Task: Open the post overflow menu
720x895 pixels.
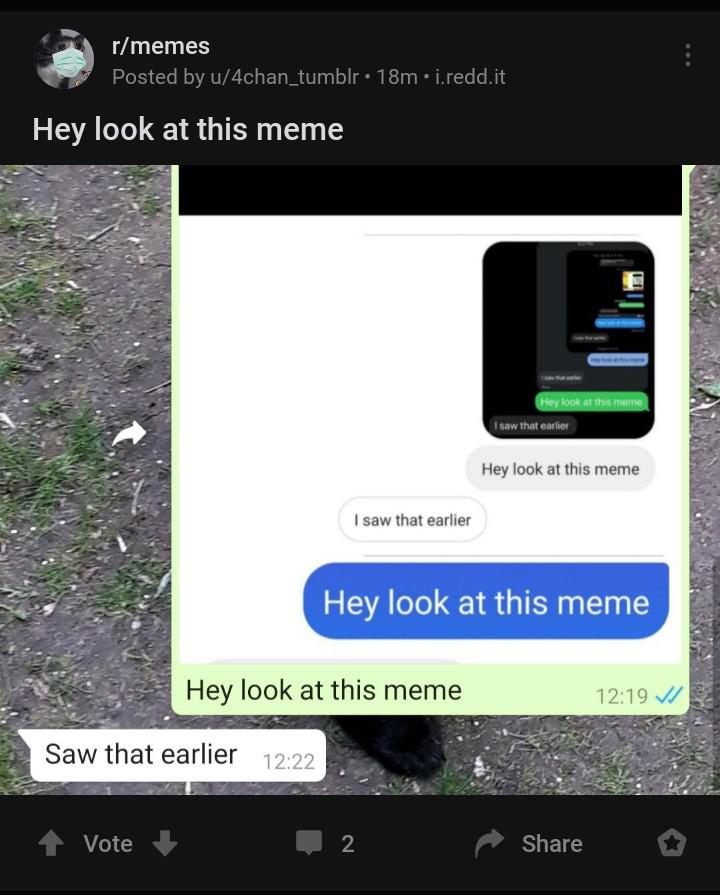Action: (x=687, y=55)
